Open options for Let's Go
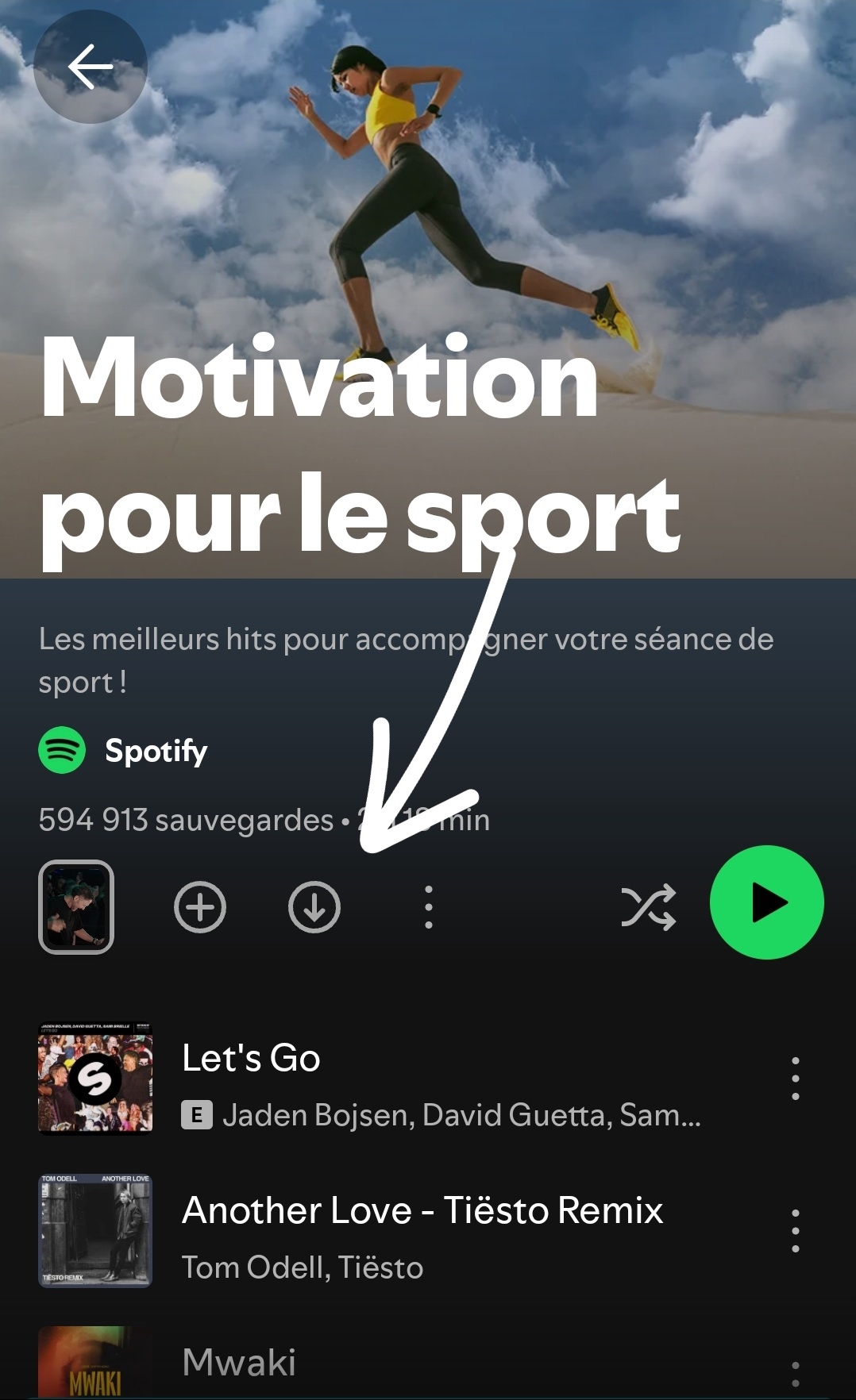The height and width of the screenshot is (1400, 856). [x=795, y=1079]
